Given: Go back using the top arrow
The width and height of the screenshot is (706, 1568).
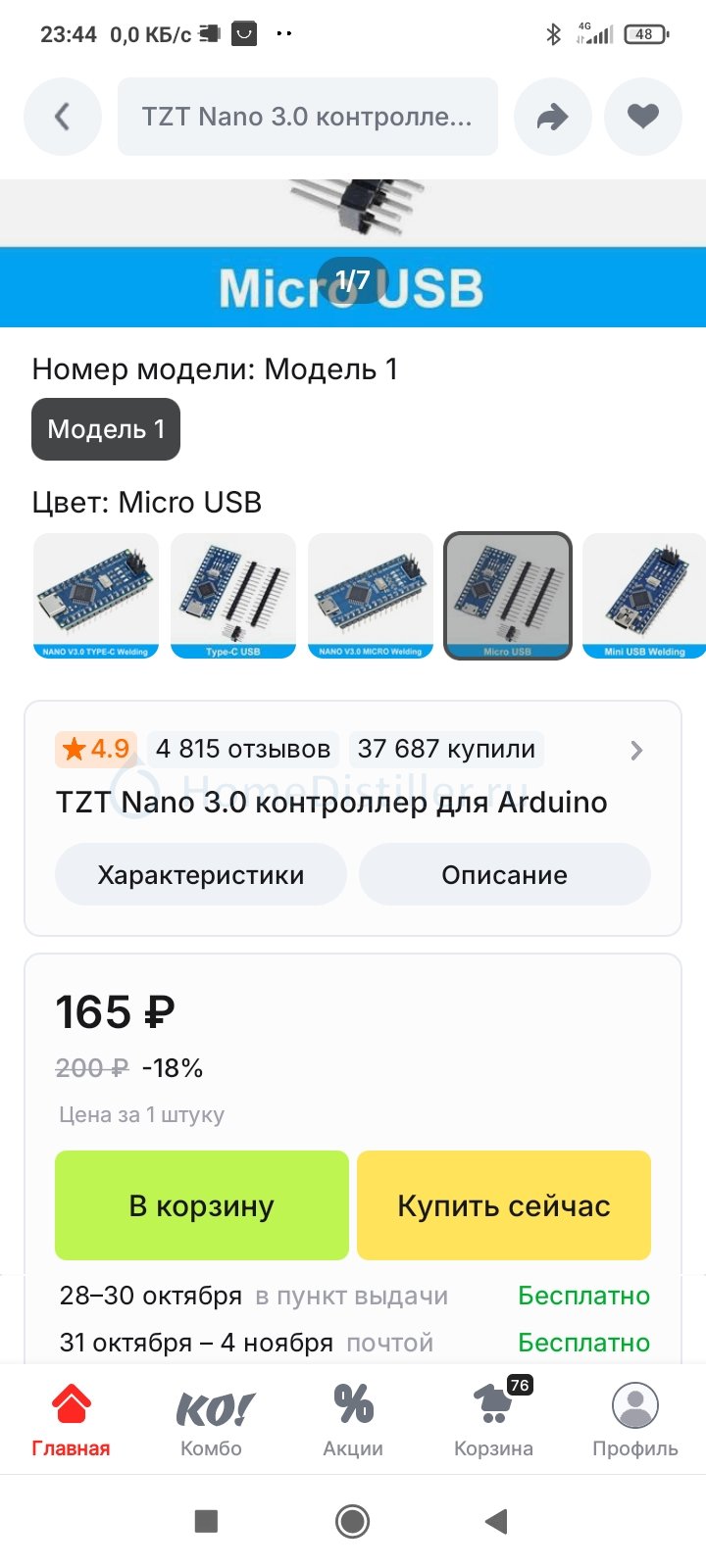Looking at the screenshot, I should 62,118.
